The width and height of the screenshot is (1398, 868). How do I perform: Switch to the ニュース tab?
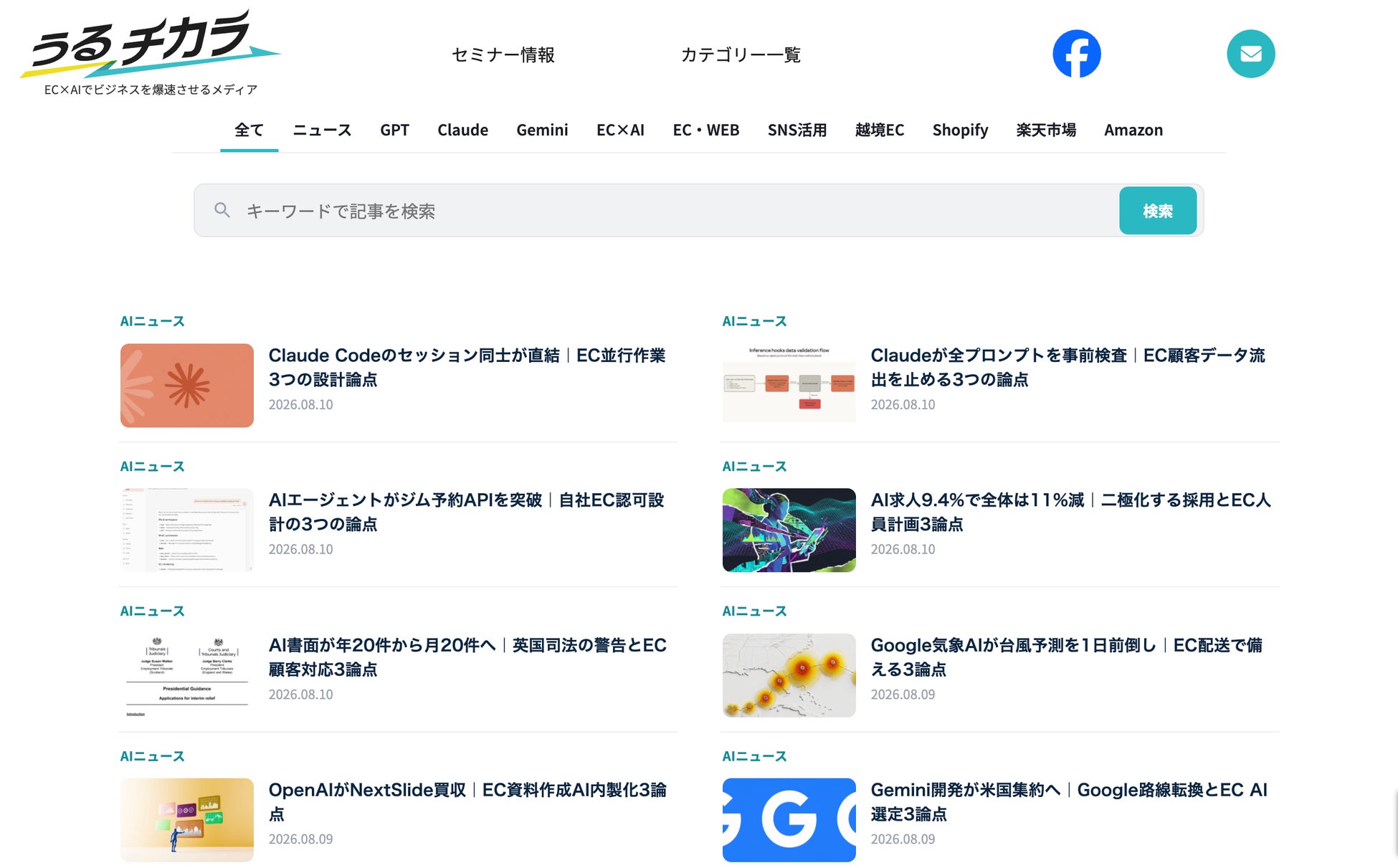[x=322, y=130]
